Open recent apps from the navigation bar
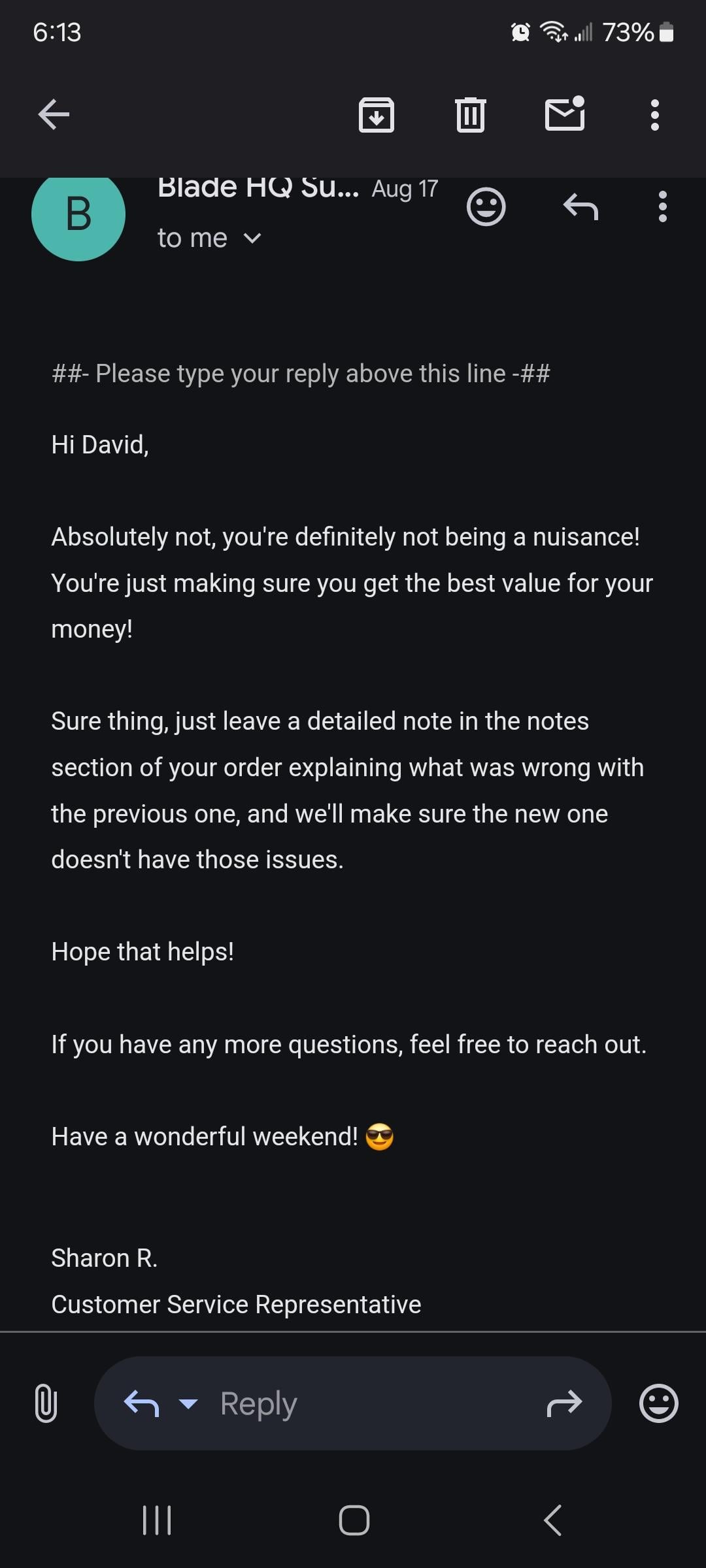Viewport: 706px width, 1568px height. [x=157, y=1520]
